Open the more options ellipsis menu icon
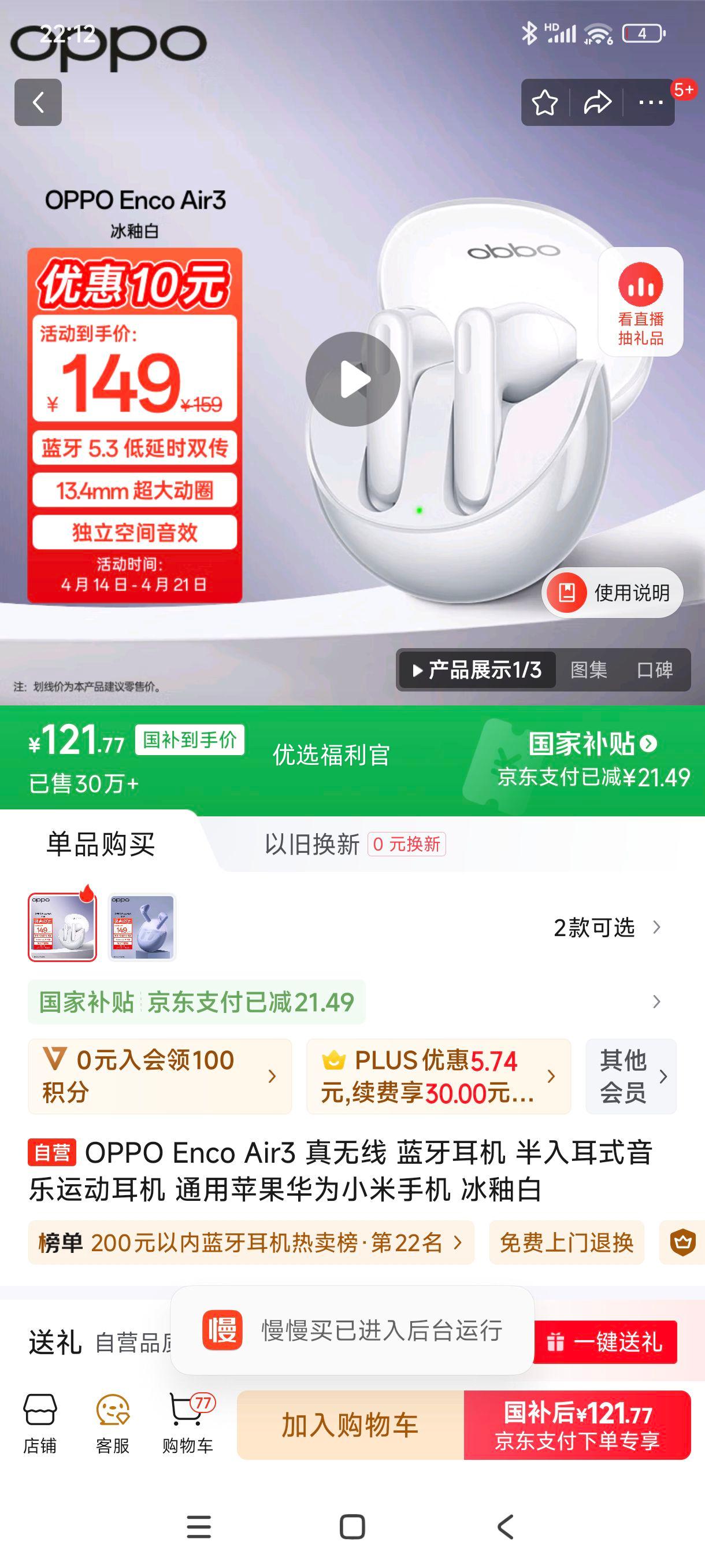 click(x=650, y=102)
